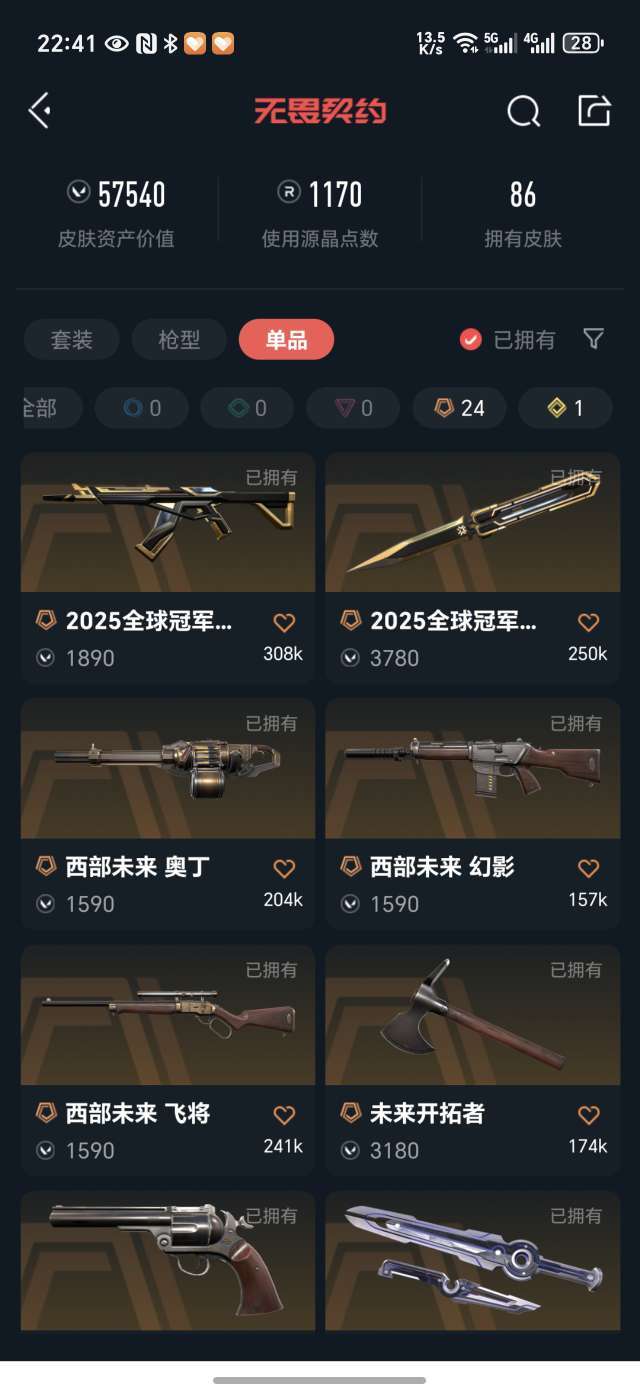Filter by the tier chip showing 24
This screenshot has width=640, height=1400.
[459, 408]
